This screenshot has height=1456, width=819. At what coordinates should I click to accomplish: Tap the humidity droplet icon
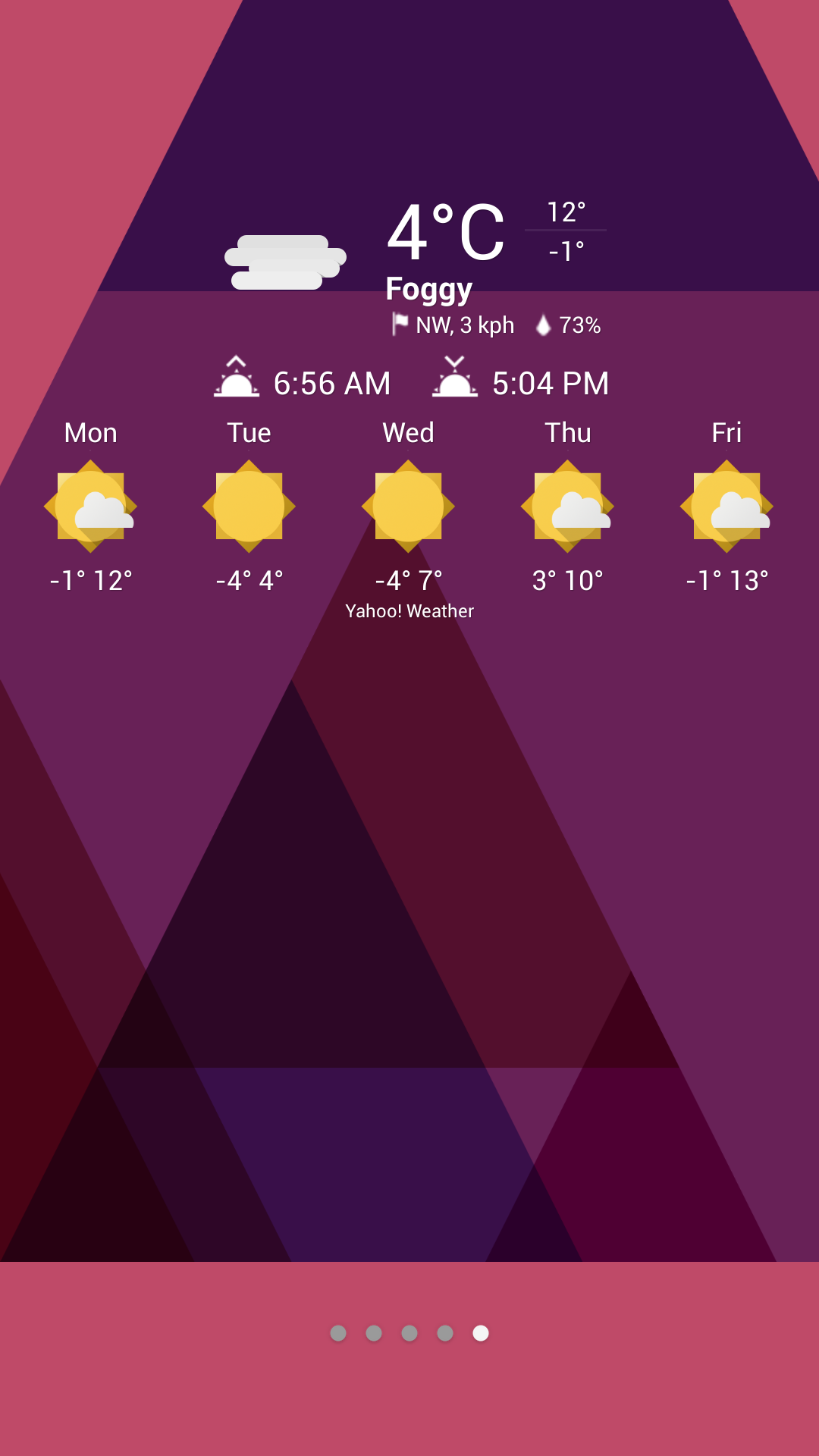tap(543, 325)
